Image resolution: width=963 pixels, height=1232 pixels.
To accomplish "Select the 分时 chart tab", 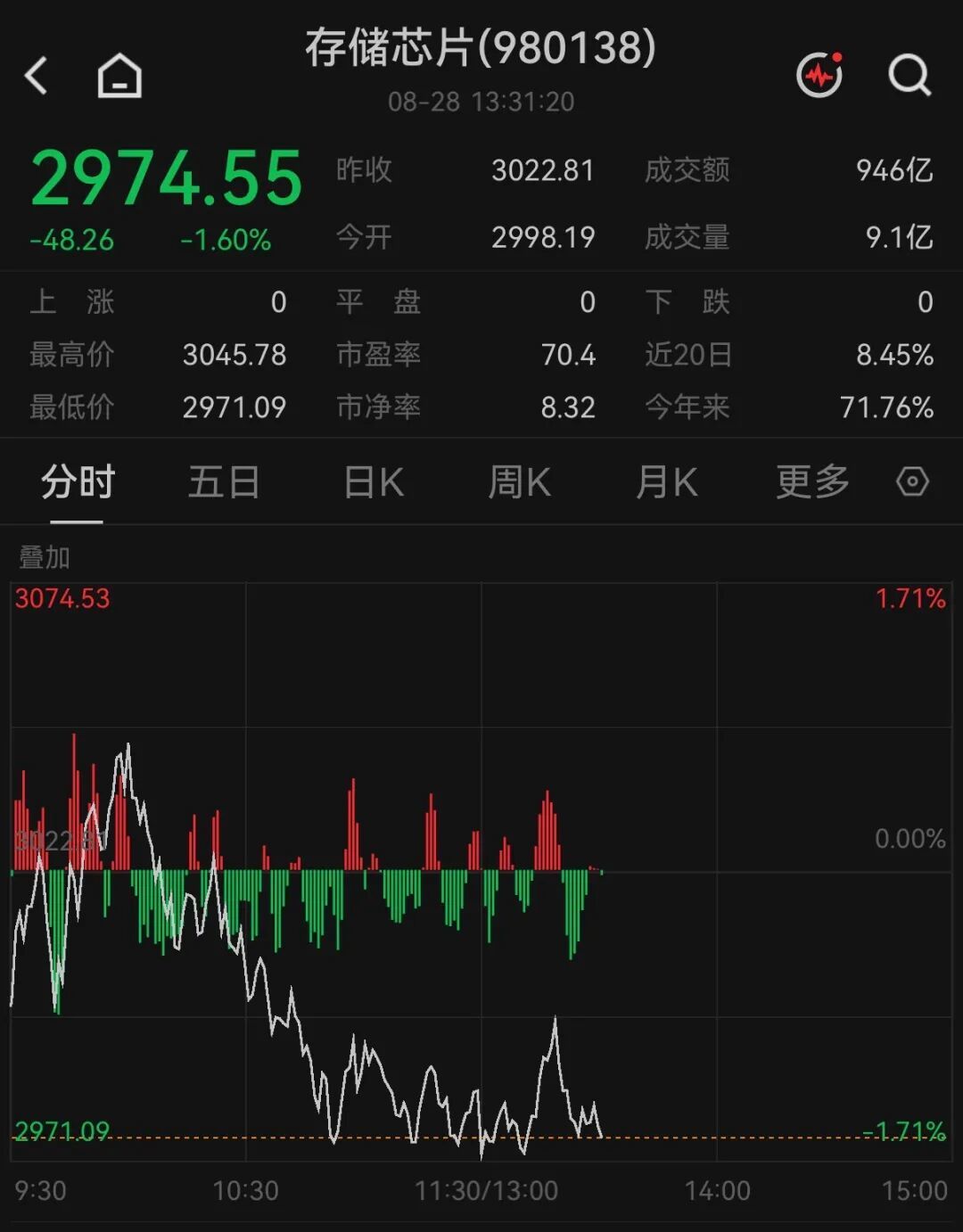I will 78,482.
